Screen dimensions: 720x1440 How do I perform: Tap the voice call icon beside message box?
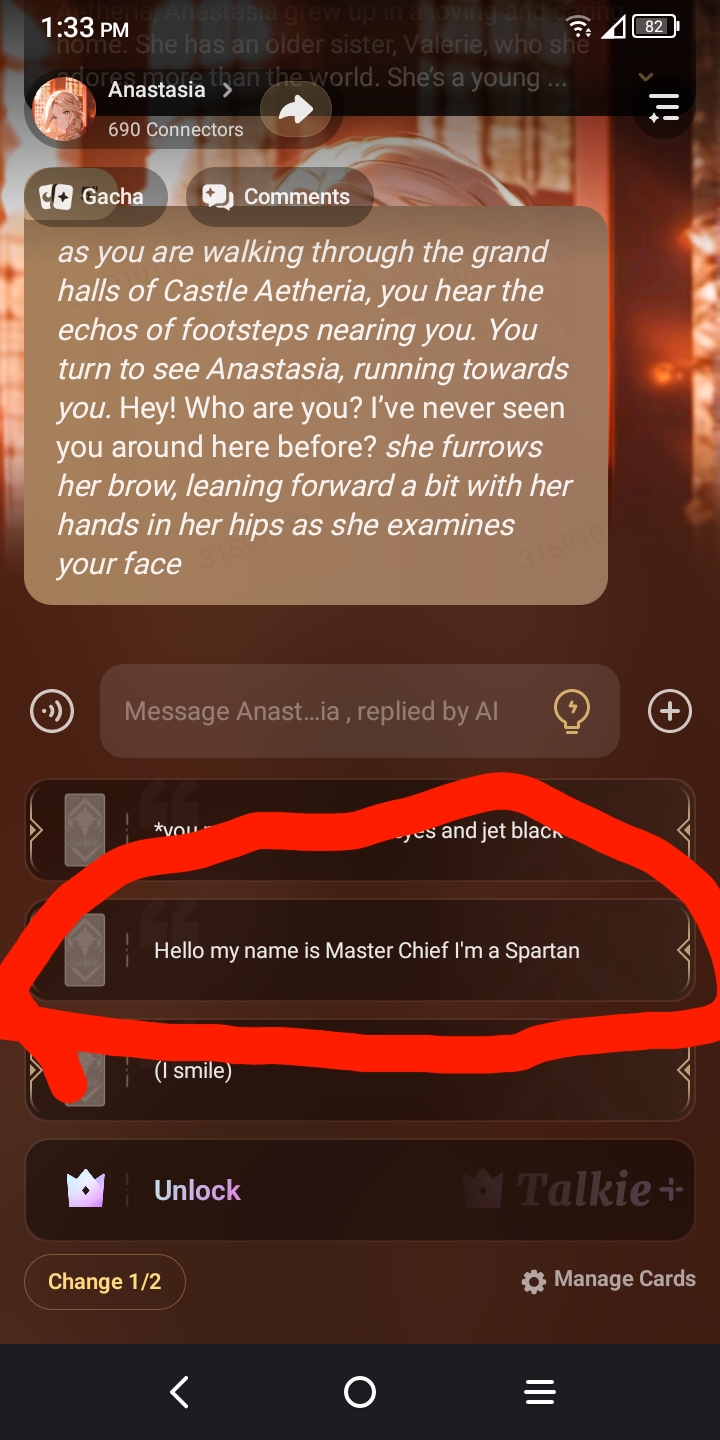[x=52, y=712]
